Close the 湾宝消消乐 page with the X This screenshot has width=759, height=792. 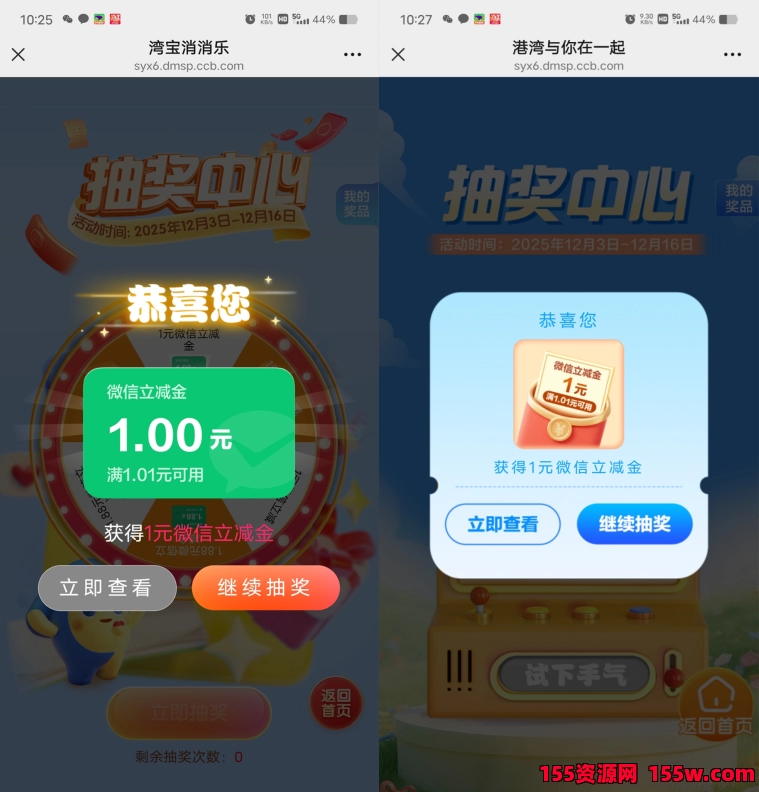point(18,55)
